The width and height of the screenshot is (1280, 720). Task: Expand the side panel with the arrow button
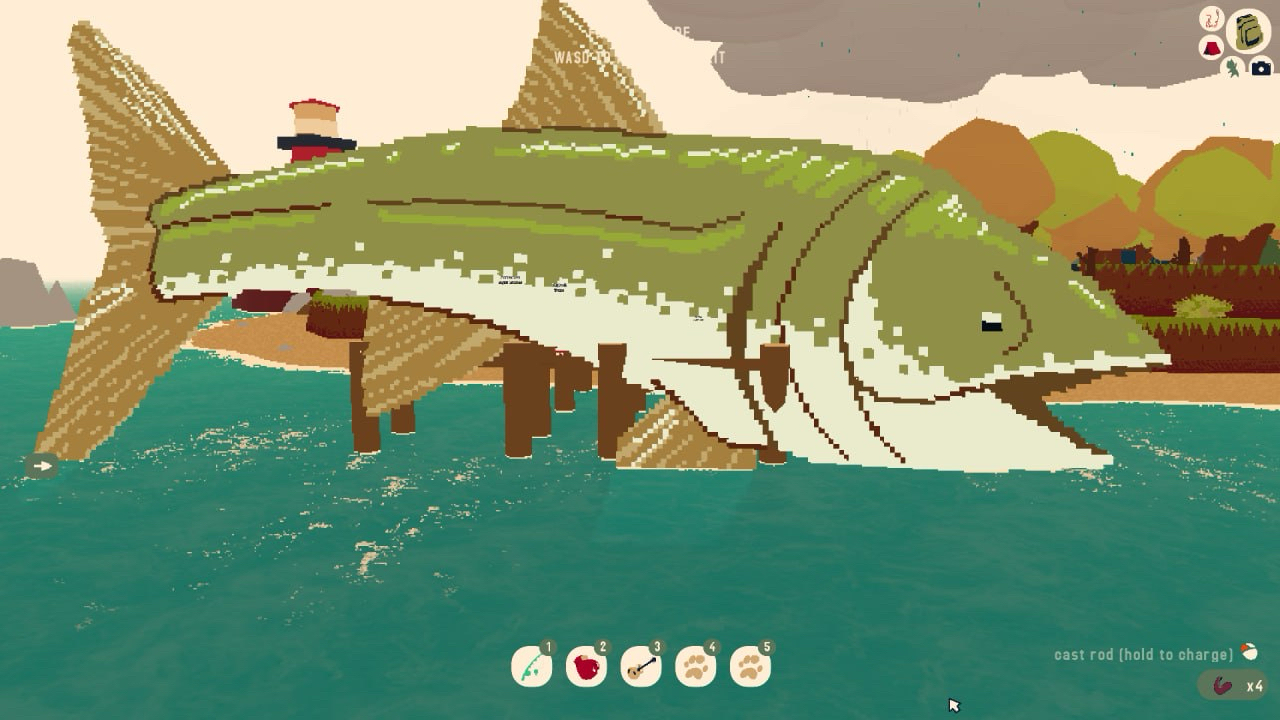tap(42, 465)
